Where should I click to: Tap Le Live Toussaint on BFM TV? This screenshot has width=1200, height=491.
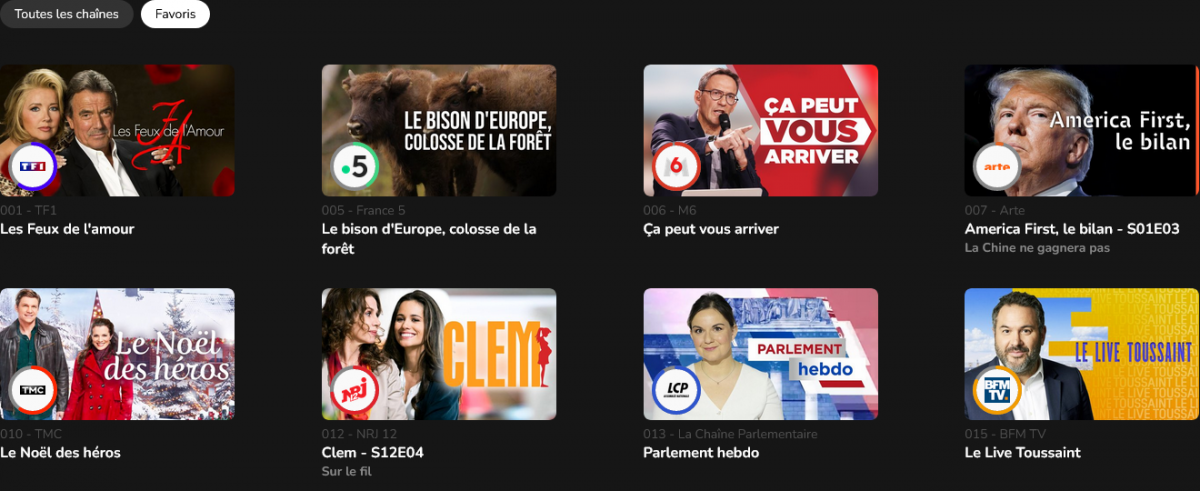[1081, 354]
